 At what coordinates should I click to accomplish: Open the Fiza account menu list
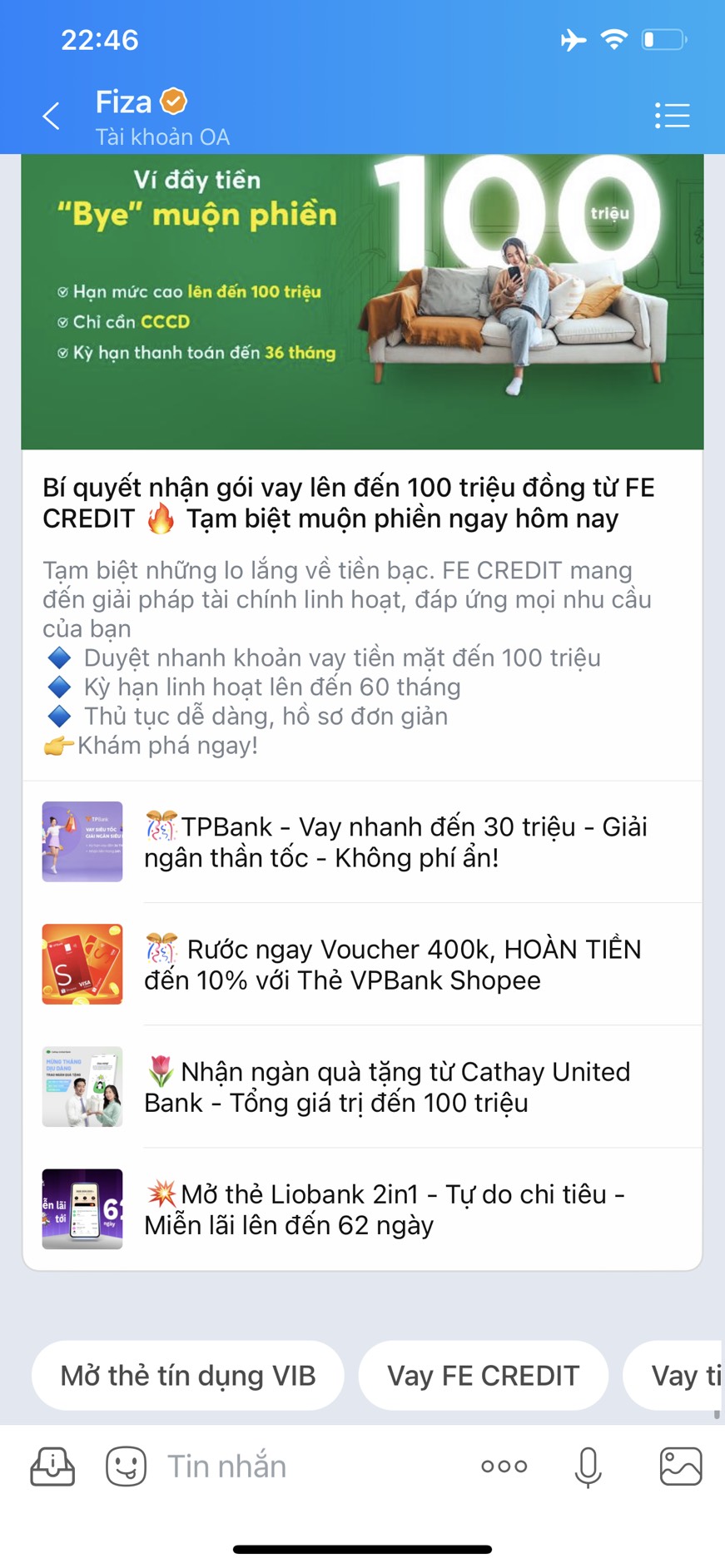(672, 116)
